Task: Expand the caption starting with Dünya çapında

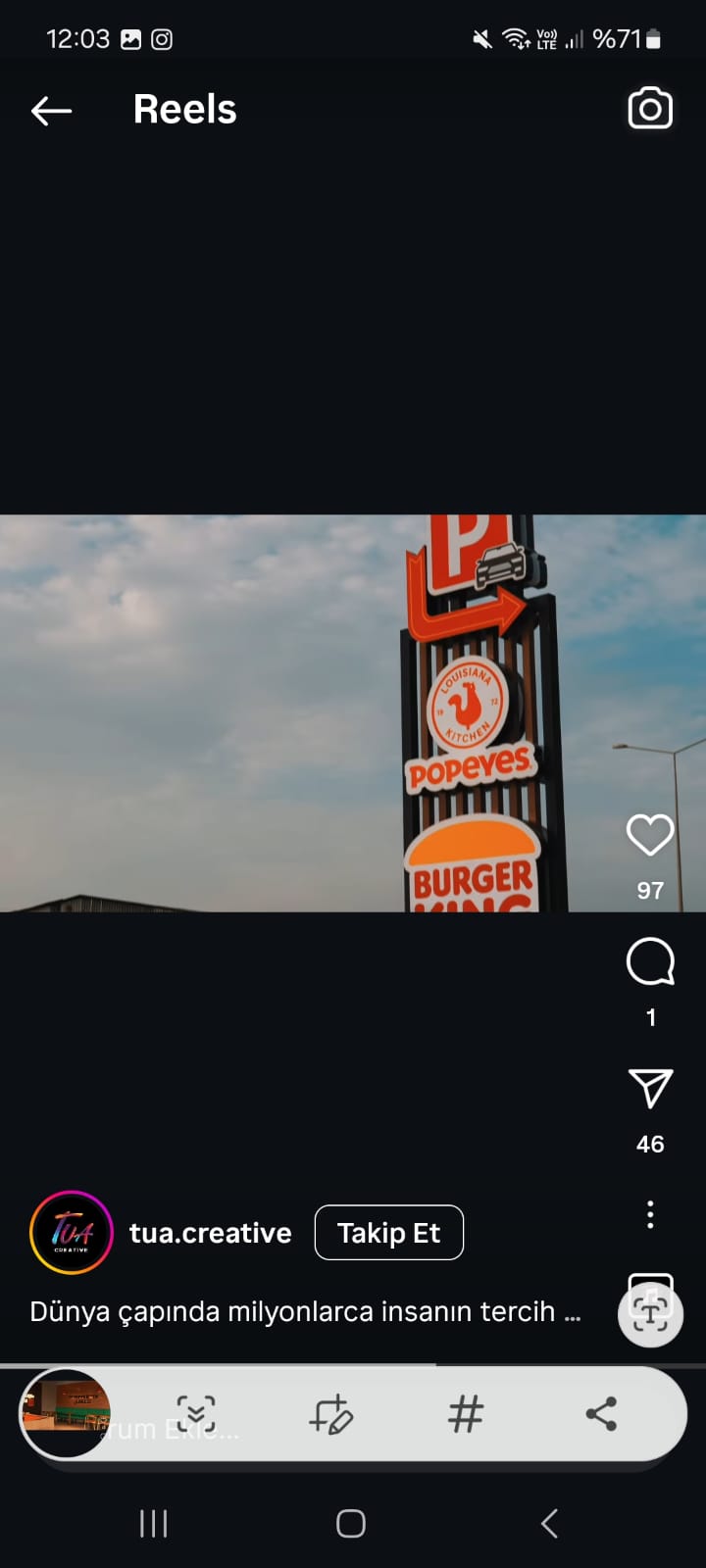Action: (305, 1311)
